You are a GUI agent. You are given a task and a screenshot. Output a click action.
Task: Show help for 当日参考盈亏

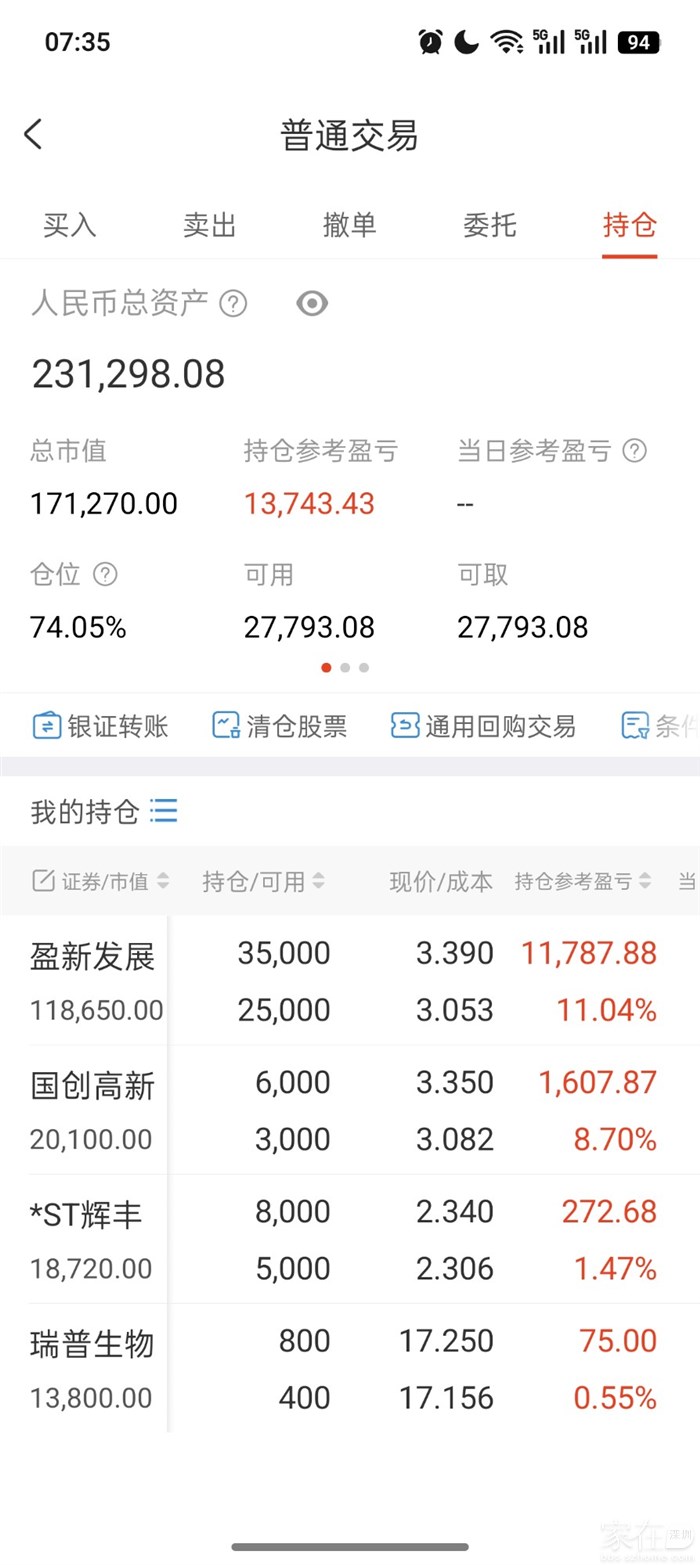pos(634,451)
